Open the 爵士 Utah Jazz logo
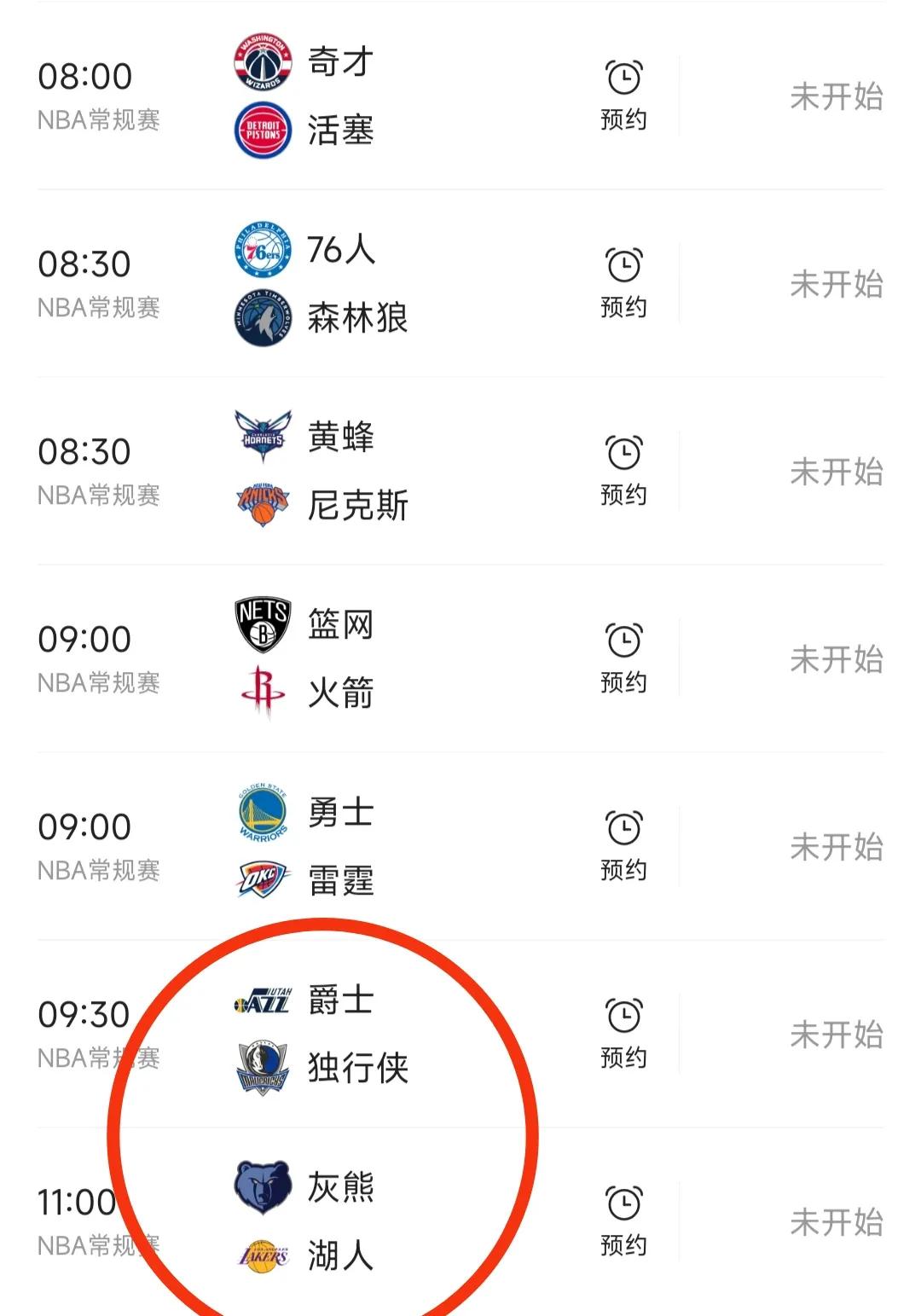The height and width of the screenshot is (1316, 921). coord(264,1002)
